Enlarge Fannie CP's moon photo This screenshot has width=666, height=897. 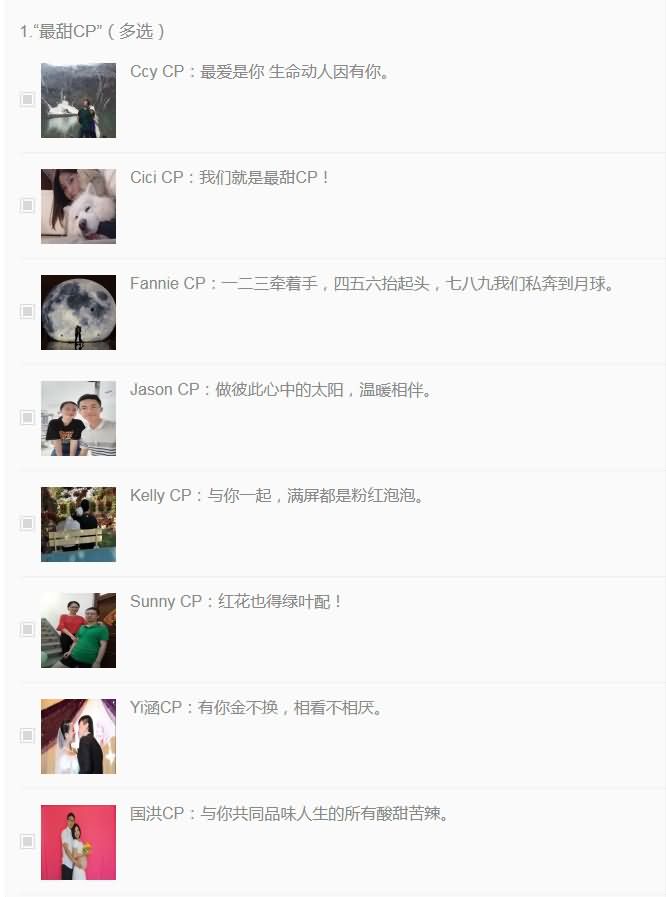point(78,312)
